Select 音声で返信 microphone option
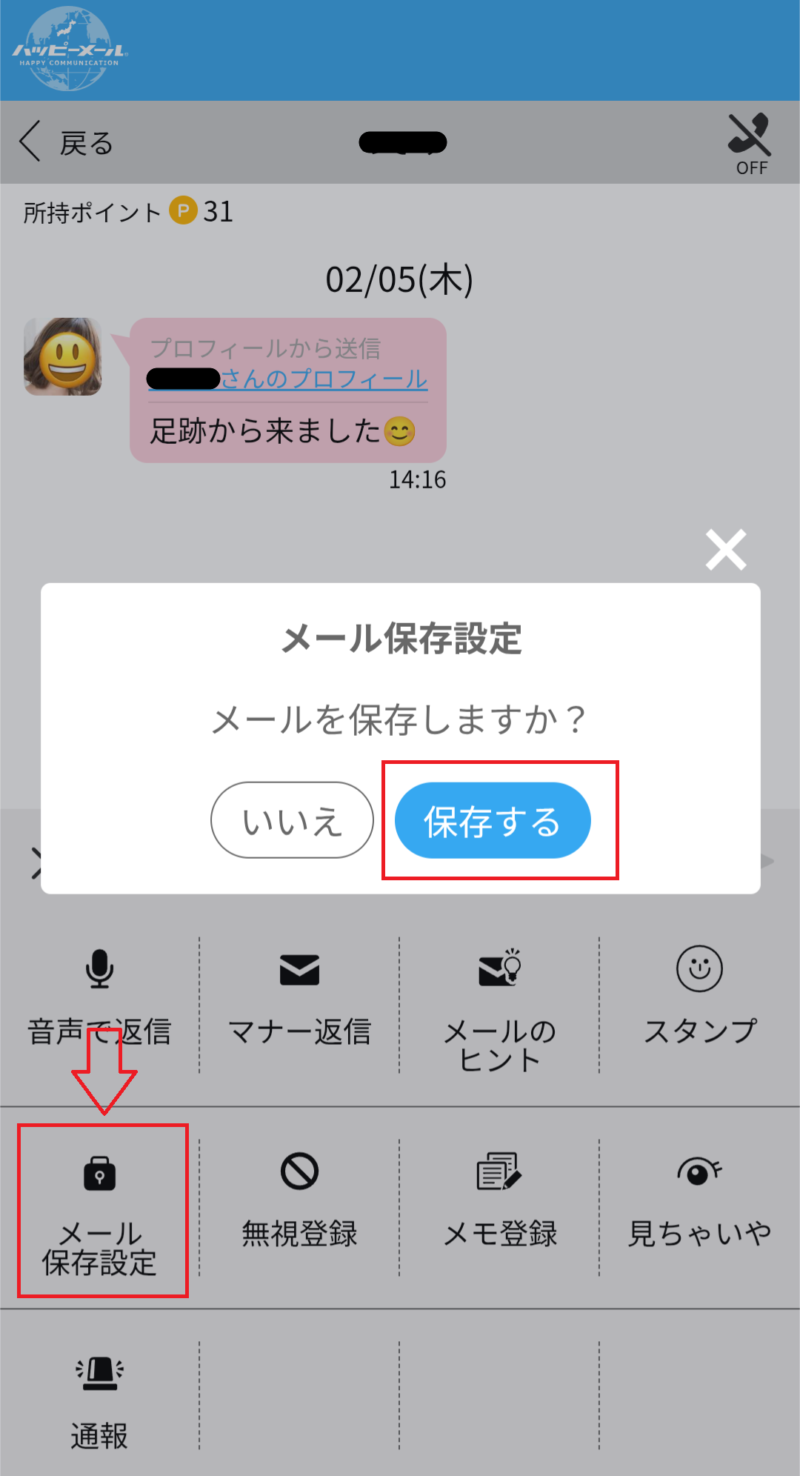This screenshot has width=800, height=1476. [100, 1002]
